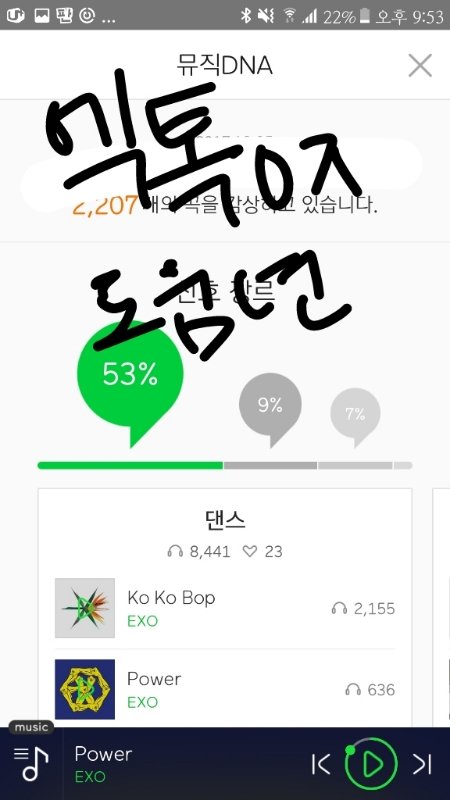Play the current song Power
The height and width of the screenshot is (800, 450).
point(371,763)
